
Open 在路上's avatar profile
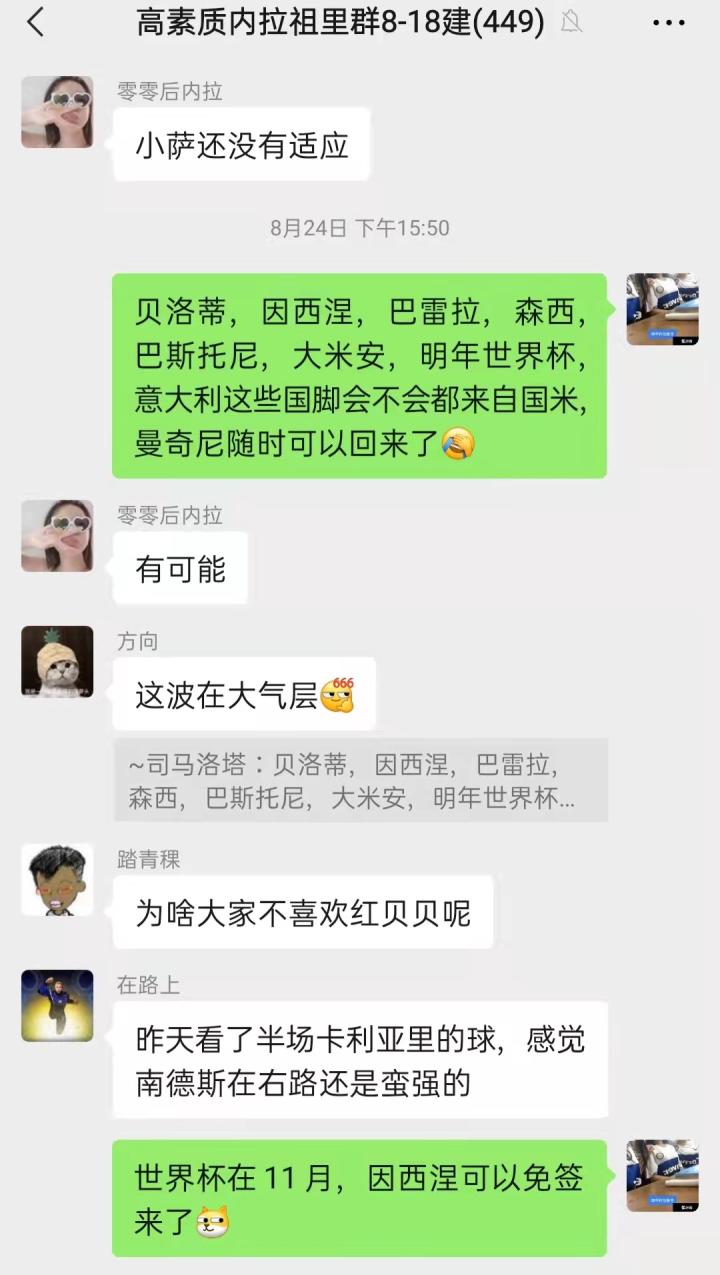click(57, 1005)
